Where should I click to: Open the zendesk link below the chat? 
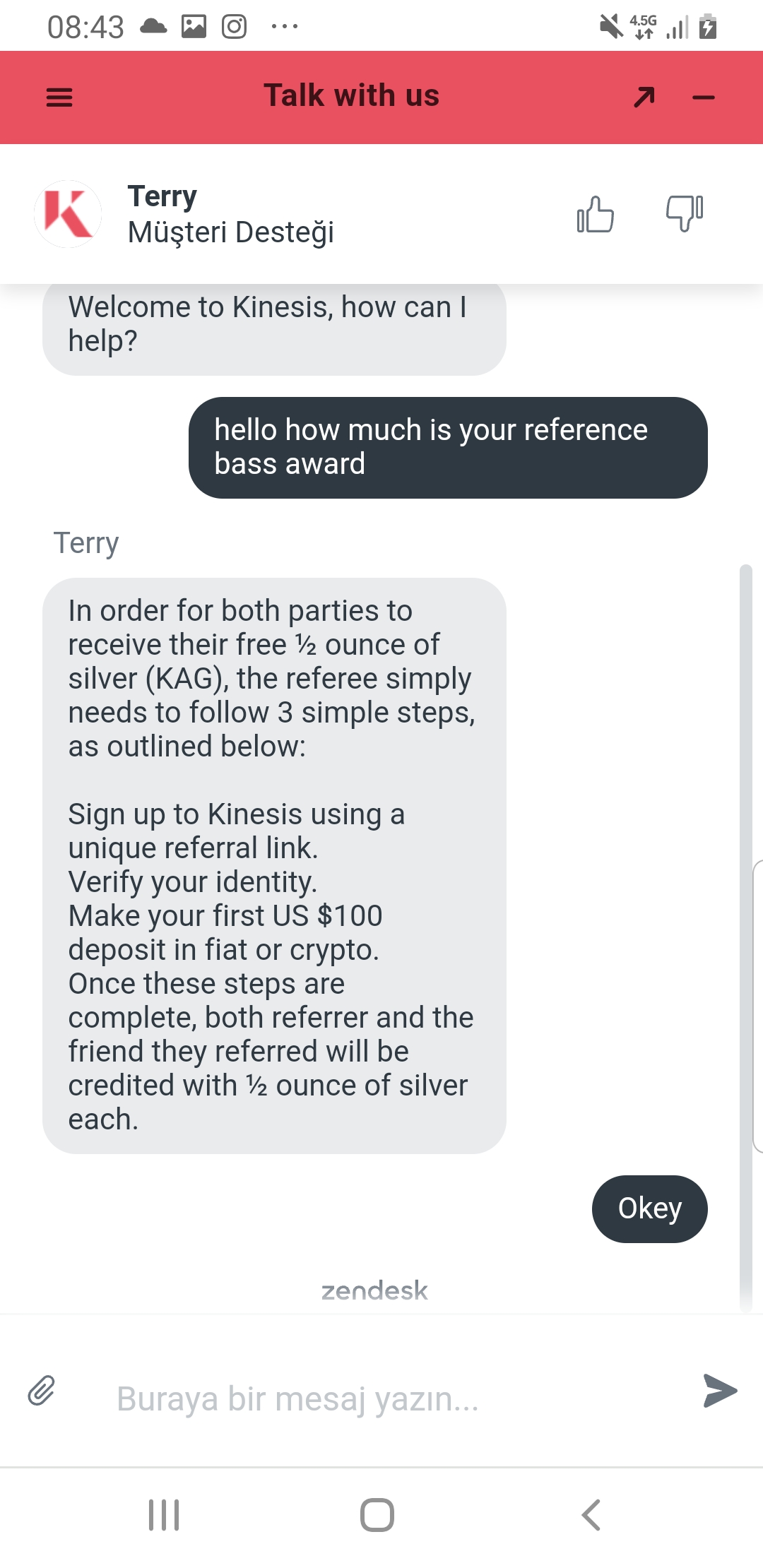pyautogui.click(x=374, y=1291)
